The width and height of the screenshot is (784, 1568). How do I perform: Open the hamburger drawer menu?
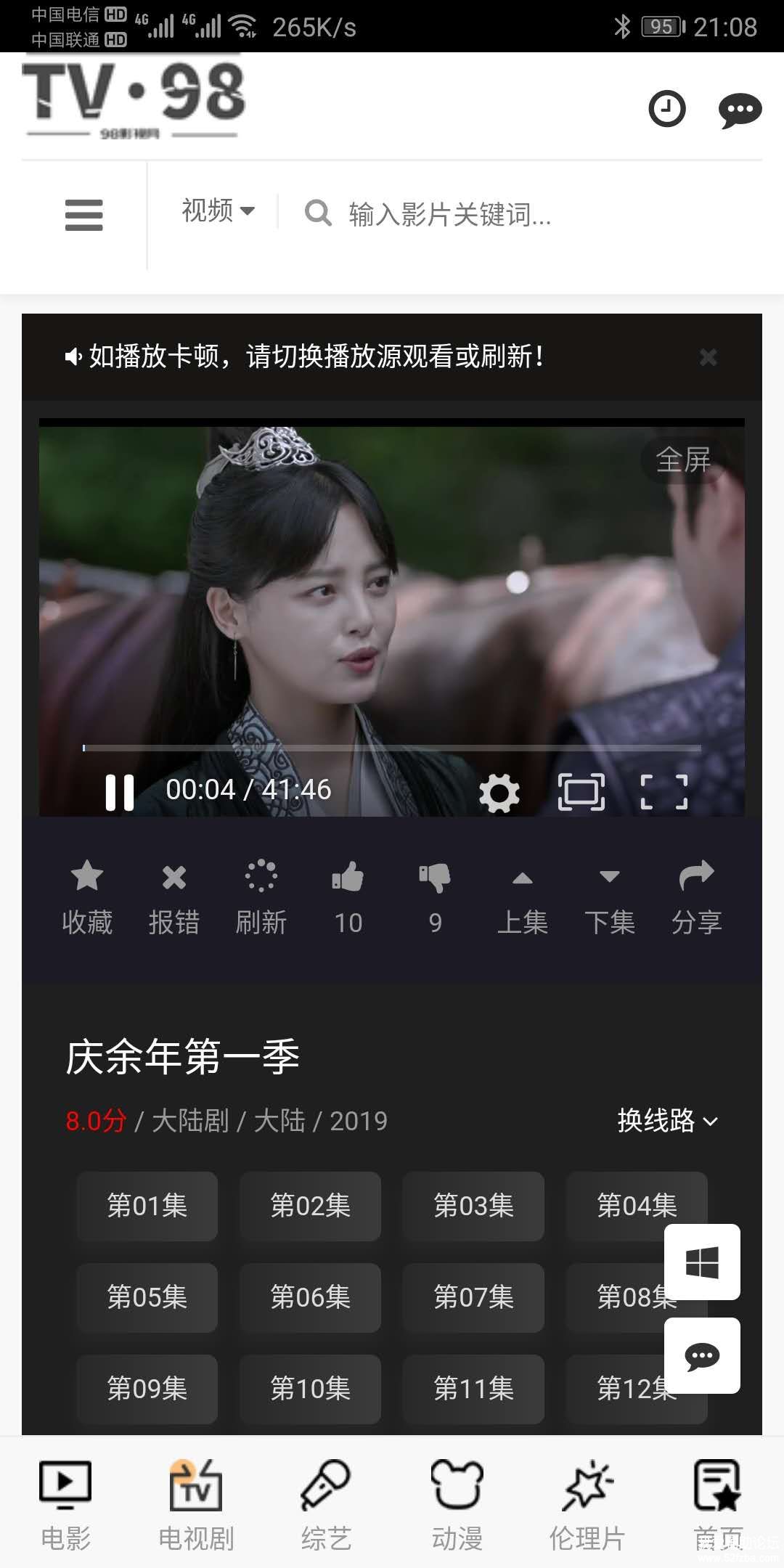coord(84,216)
